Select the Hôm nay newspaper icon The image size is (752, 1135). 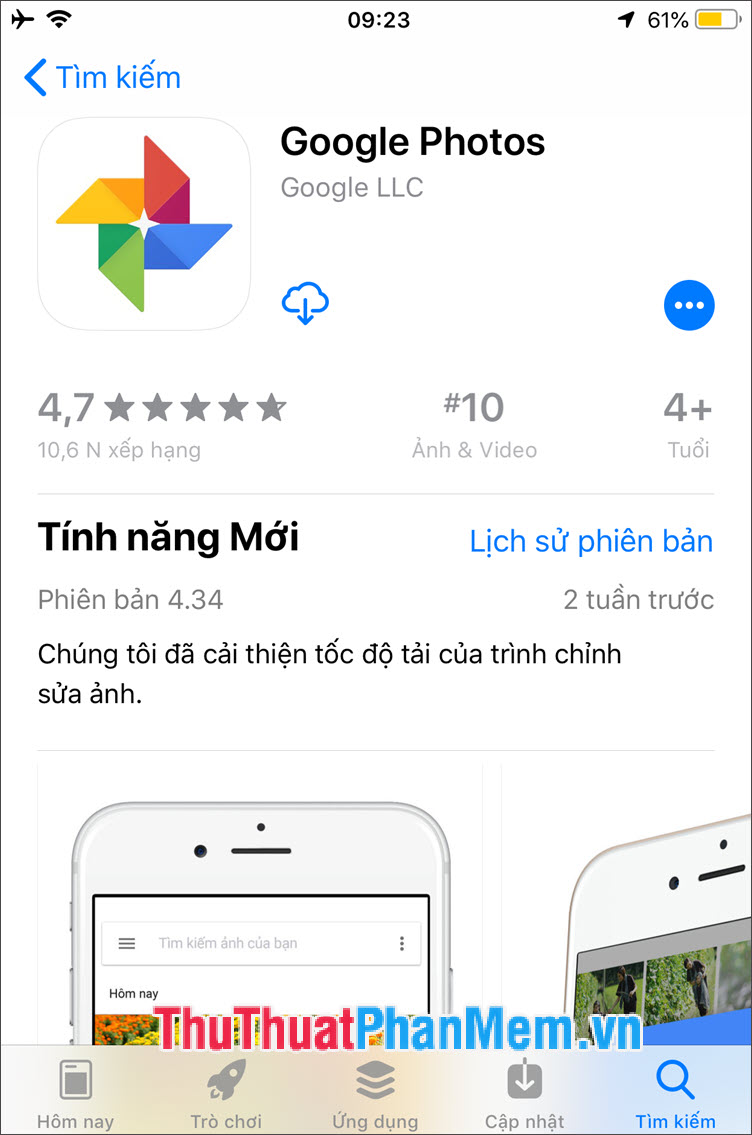click(x=75, y=1080)
